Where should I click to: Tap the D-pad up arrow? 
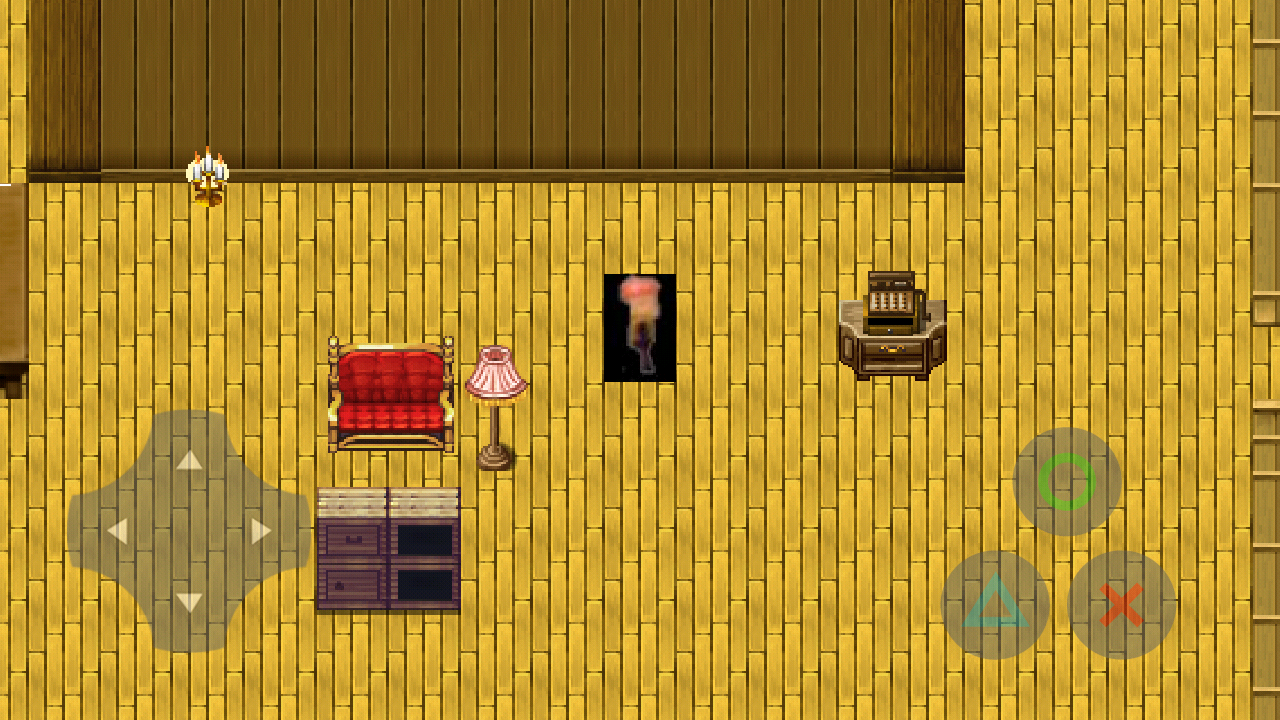click(x=189, y=461)
